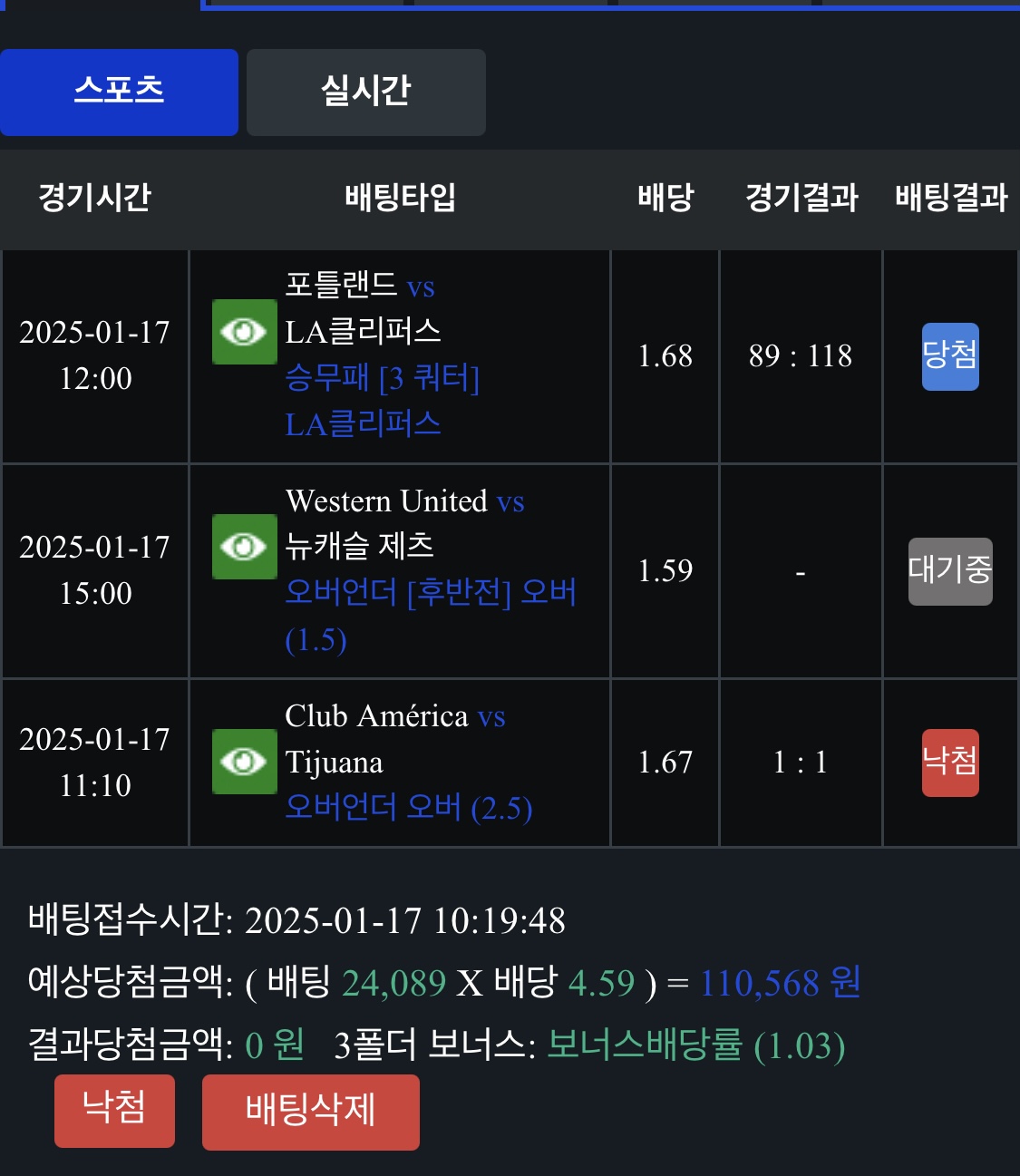Tap the eye icon for 포틀랜드 vs LA클리퍼스

(x=244, y=332)
